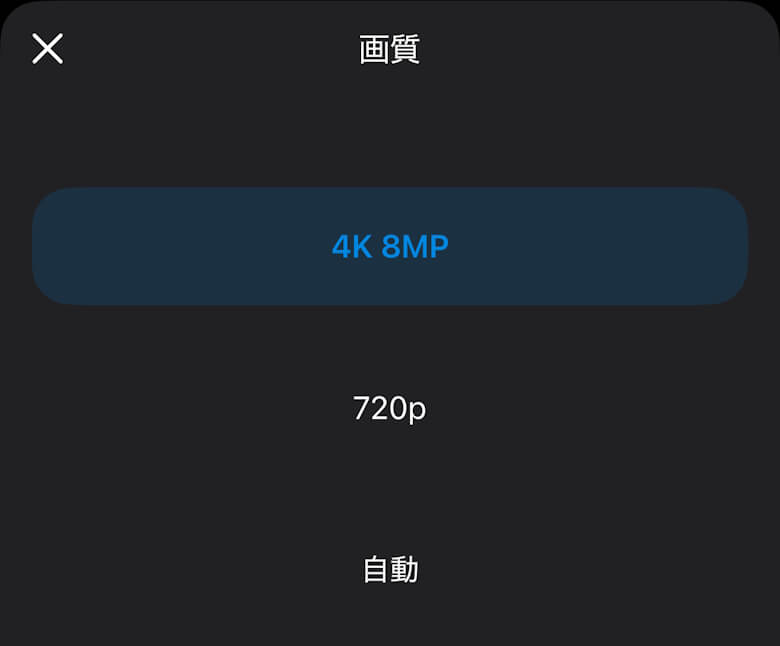The image size is (780, 646).
Task: Choose the 自動 quality option
Action: 390,570
